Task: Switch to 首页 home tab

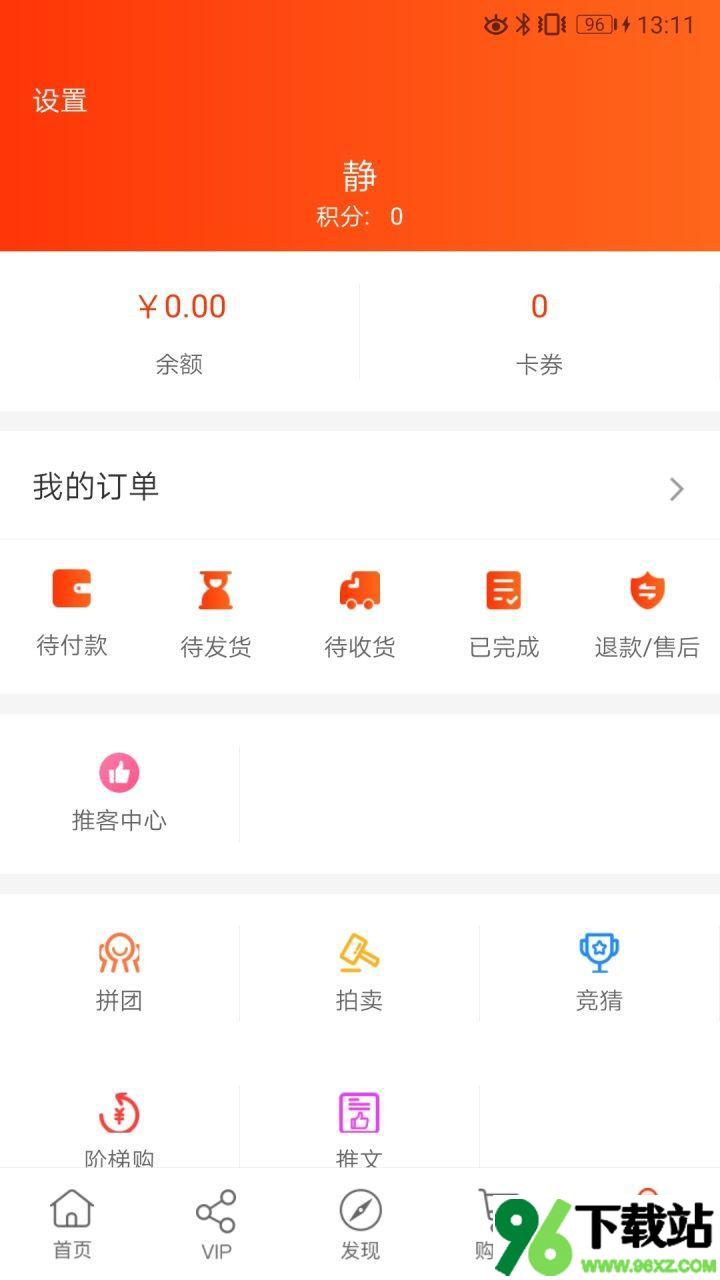Action: point(72,1224)
